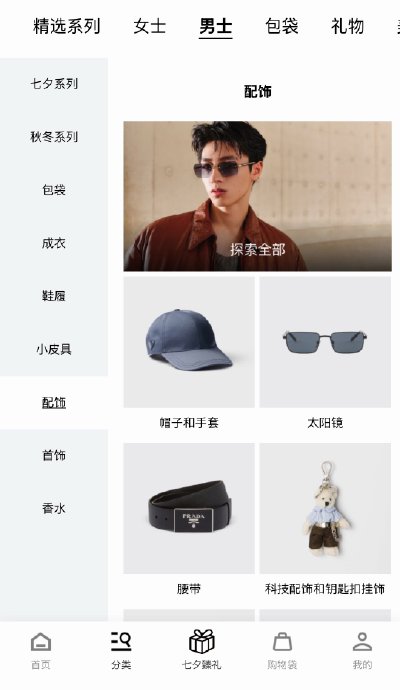Switch to the 我的 tab
This screenshot has height=690, width=400.
pyautogui.click(x=362, y=651)
